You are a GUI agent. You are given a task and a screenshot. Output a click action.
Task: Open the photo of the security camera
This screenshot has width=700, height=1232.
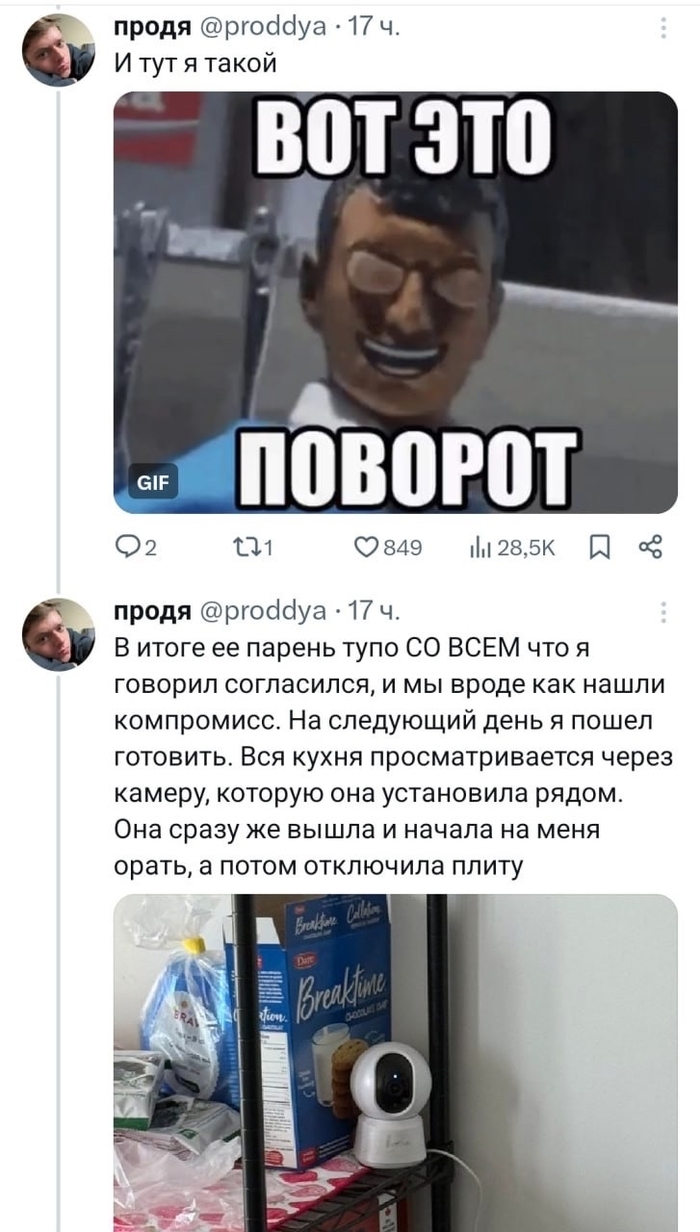click(x=395, y=1060)
